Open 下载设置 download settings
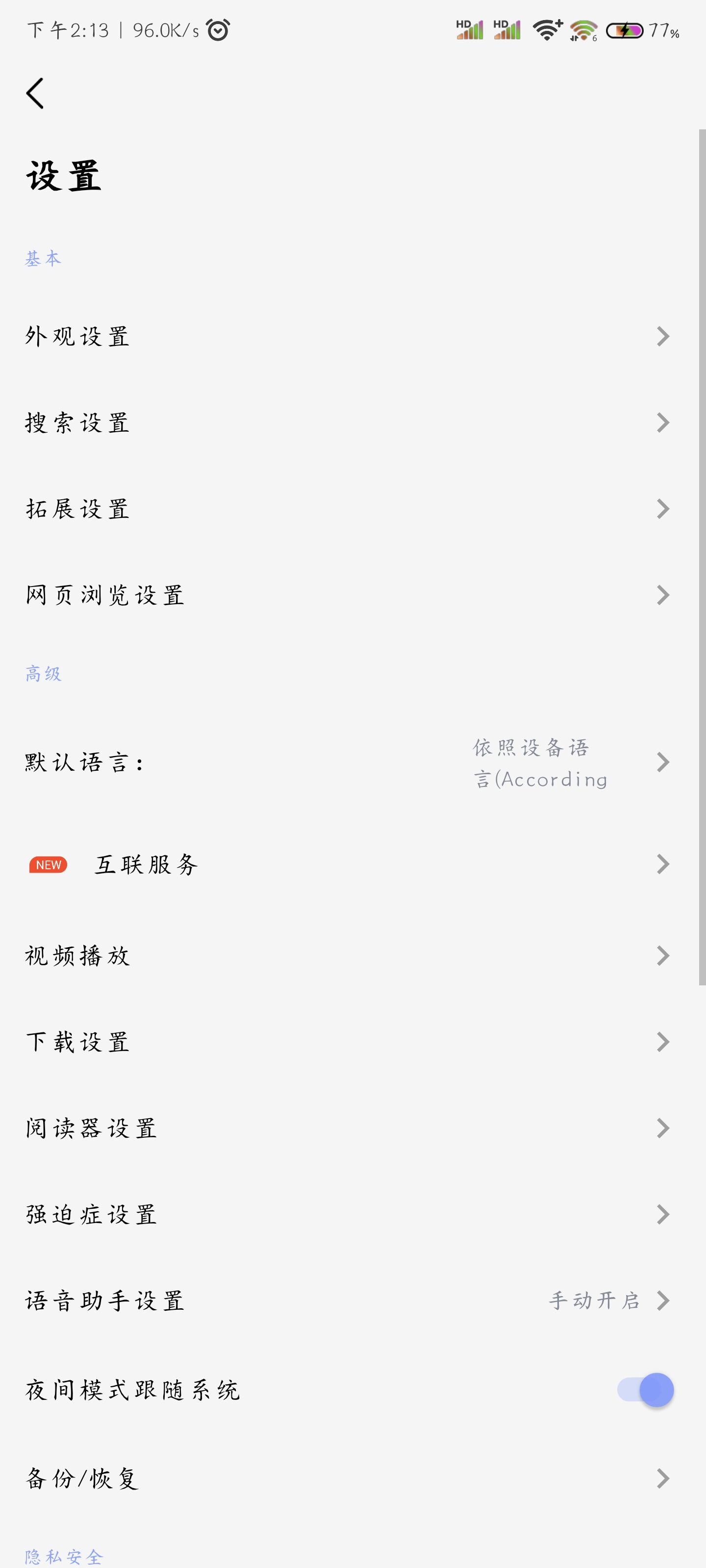 [x=347, y=1042]
